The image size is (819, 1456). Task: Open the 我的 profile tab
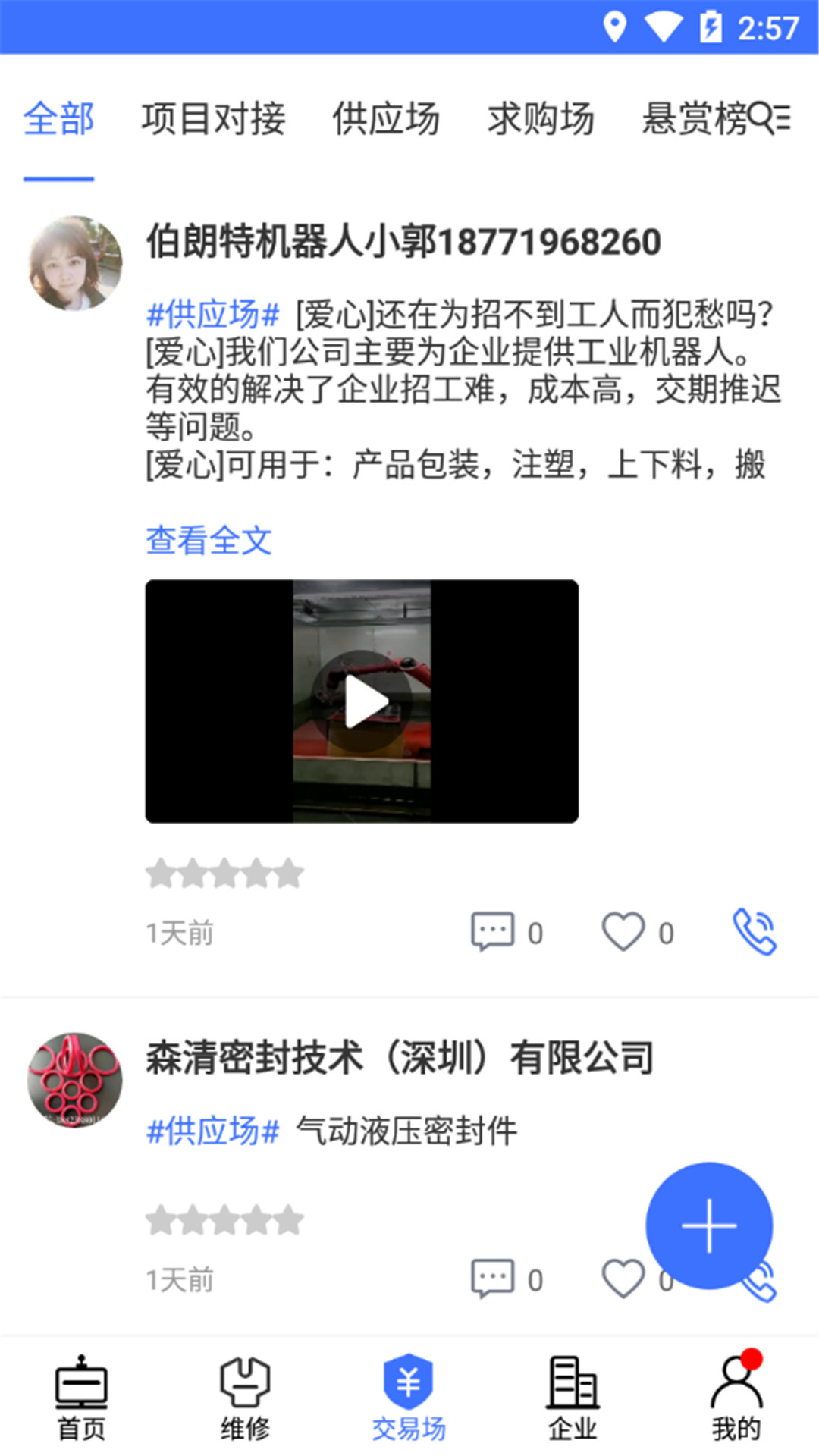[x=736, y=1398]
